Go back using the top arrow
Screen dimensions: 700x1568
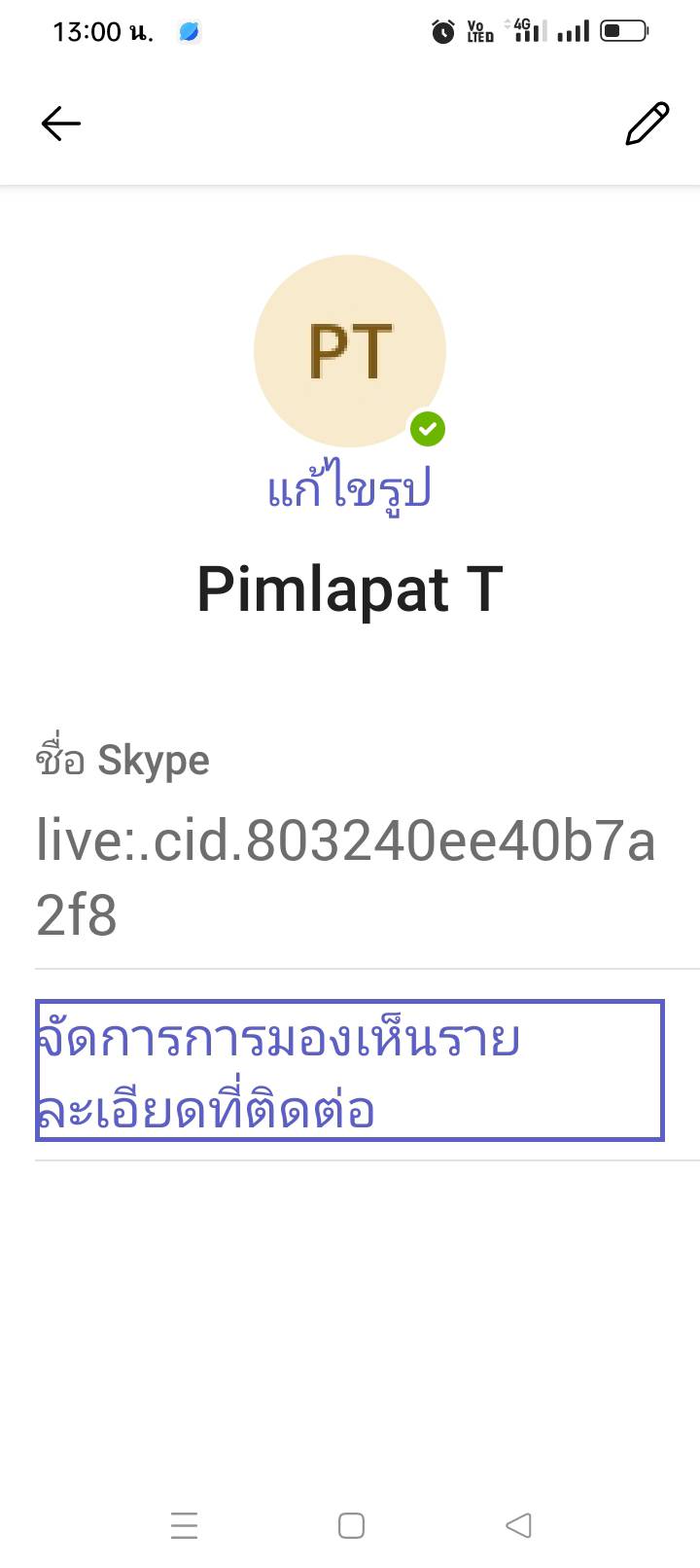click(x=60, y=124)
